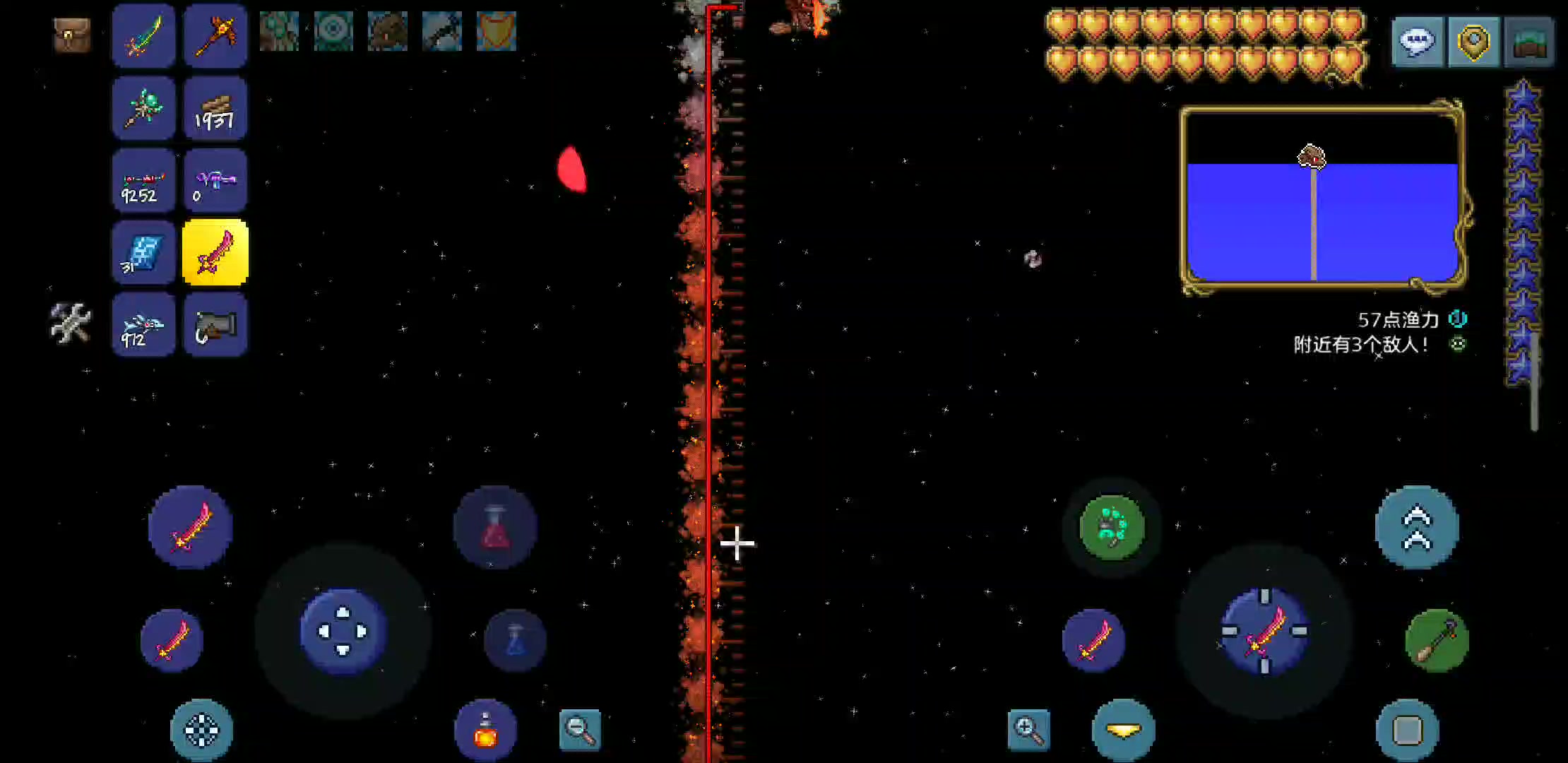Zoom out with the minus magnifier

point(580,730)
